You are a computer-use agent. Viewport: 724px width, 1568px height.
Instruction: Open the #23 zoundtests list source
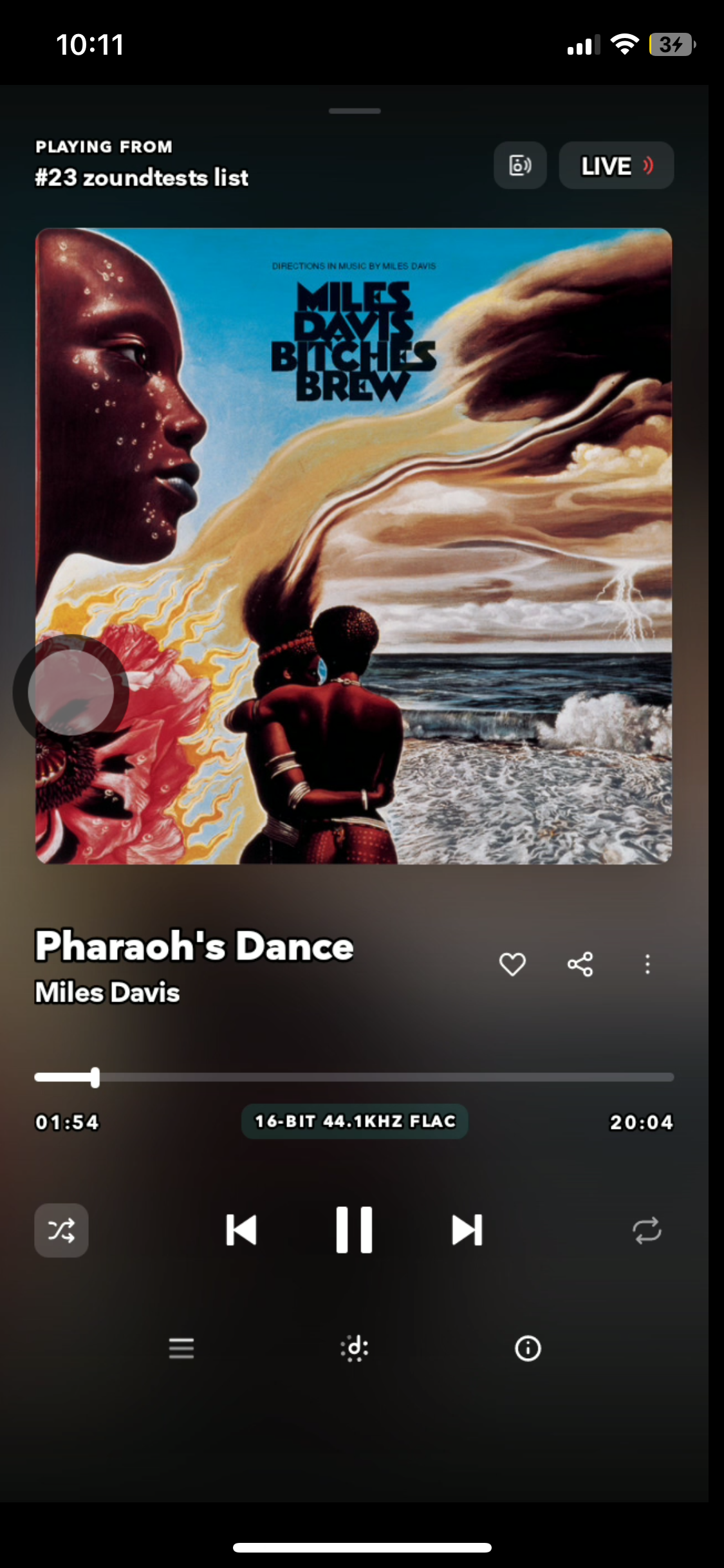pyautogui.click(x=142, y=177)
